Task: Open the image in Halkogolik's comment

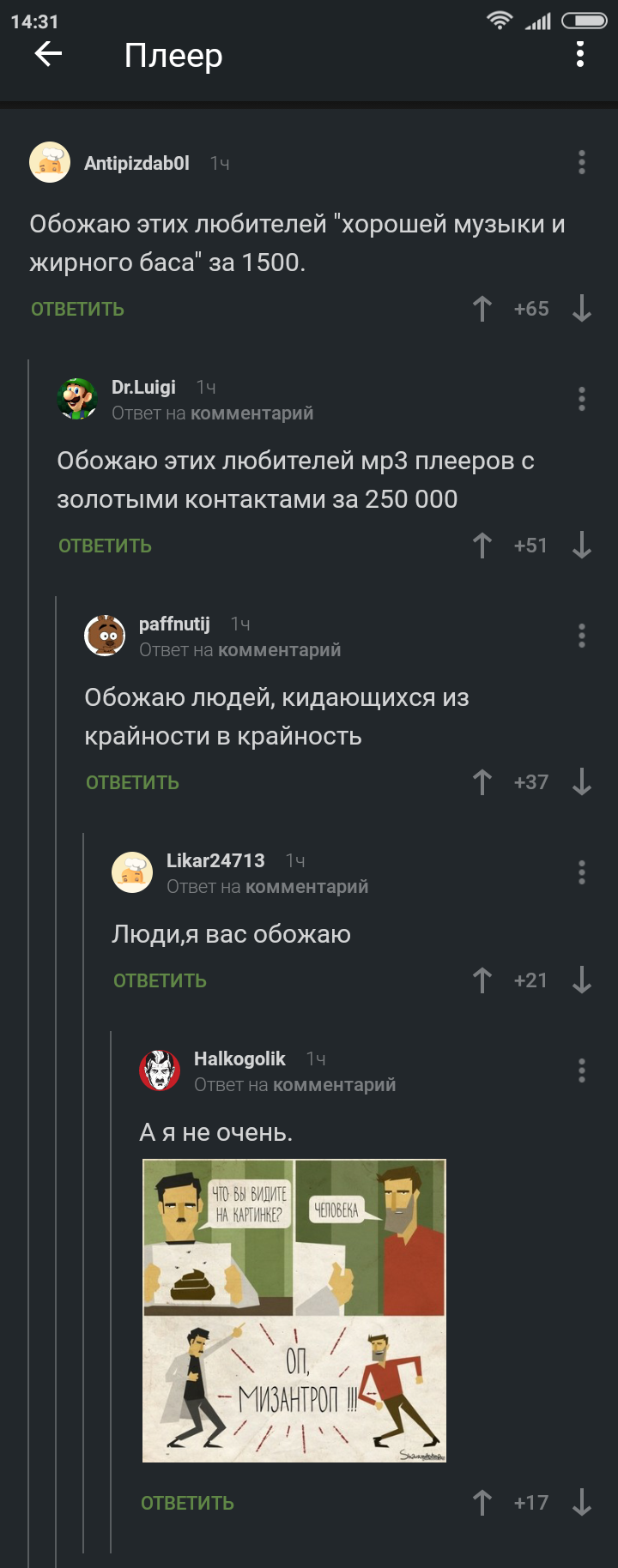Action: coord(294,1311)
